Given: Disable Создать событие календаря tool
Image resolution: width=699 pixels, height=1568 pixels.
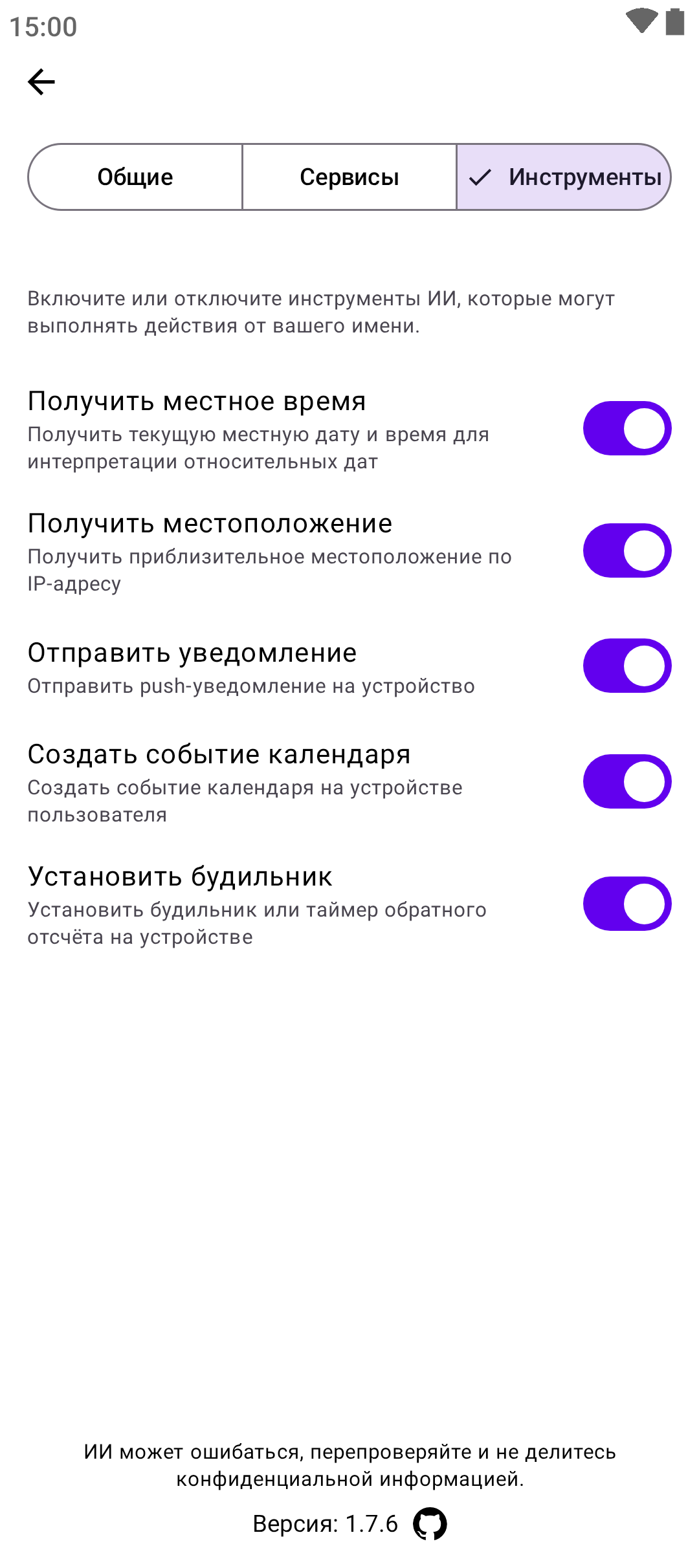Looking at the screenshot, I should 627,781.
